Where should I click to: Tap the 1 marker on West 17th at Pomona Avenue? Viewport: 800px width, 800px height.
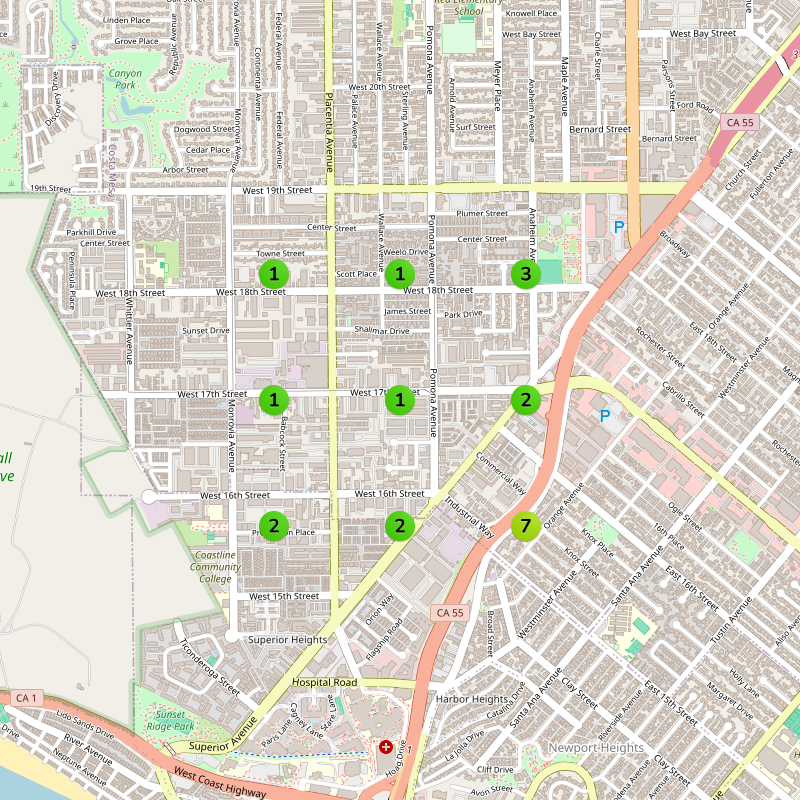[400, 400]
